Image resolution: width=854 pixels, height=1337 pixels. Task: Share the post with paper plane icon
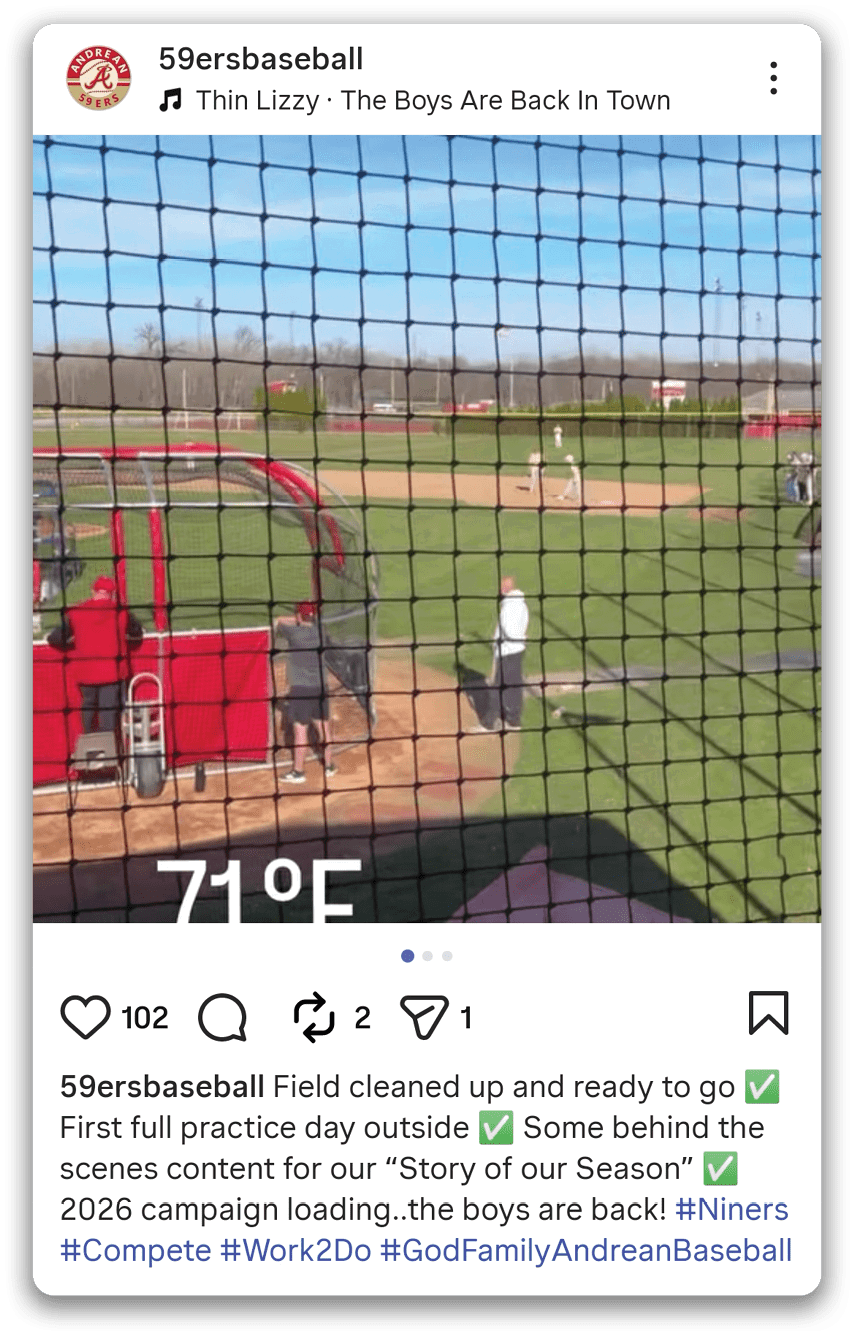click(x=424, y=1018)
